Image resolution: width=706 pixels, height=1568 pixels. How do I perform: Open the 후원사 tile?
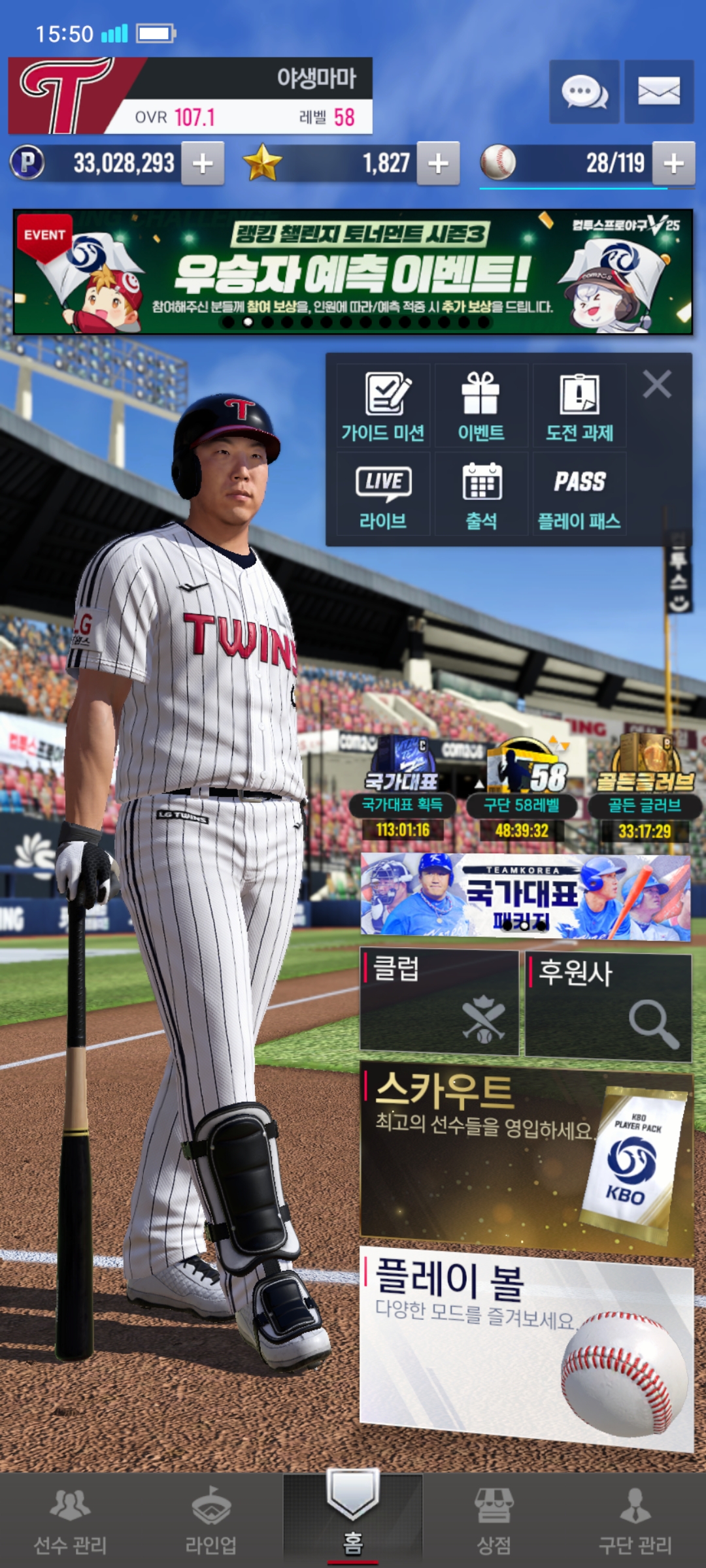(609, 1006)
